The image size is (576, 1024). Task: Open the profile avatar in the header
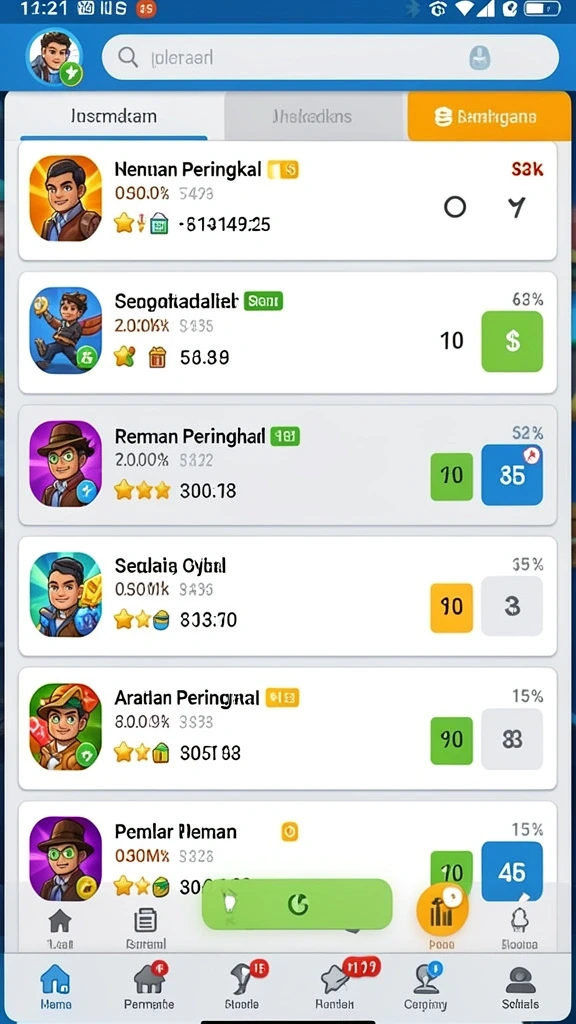point(54,58)
